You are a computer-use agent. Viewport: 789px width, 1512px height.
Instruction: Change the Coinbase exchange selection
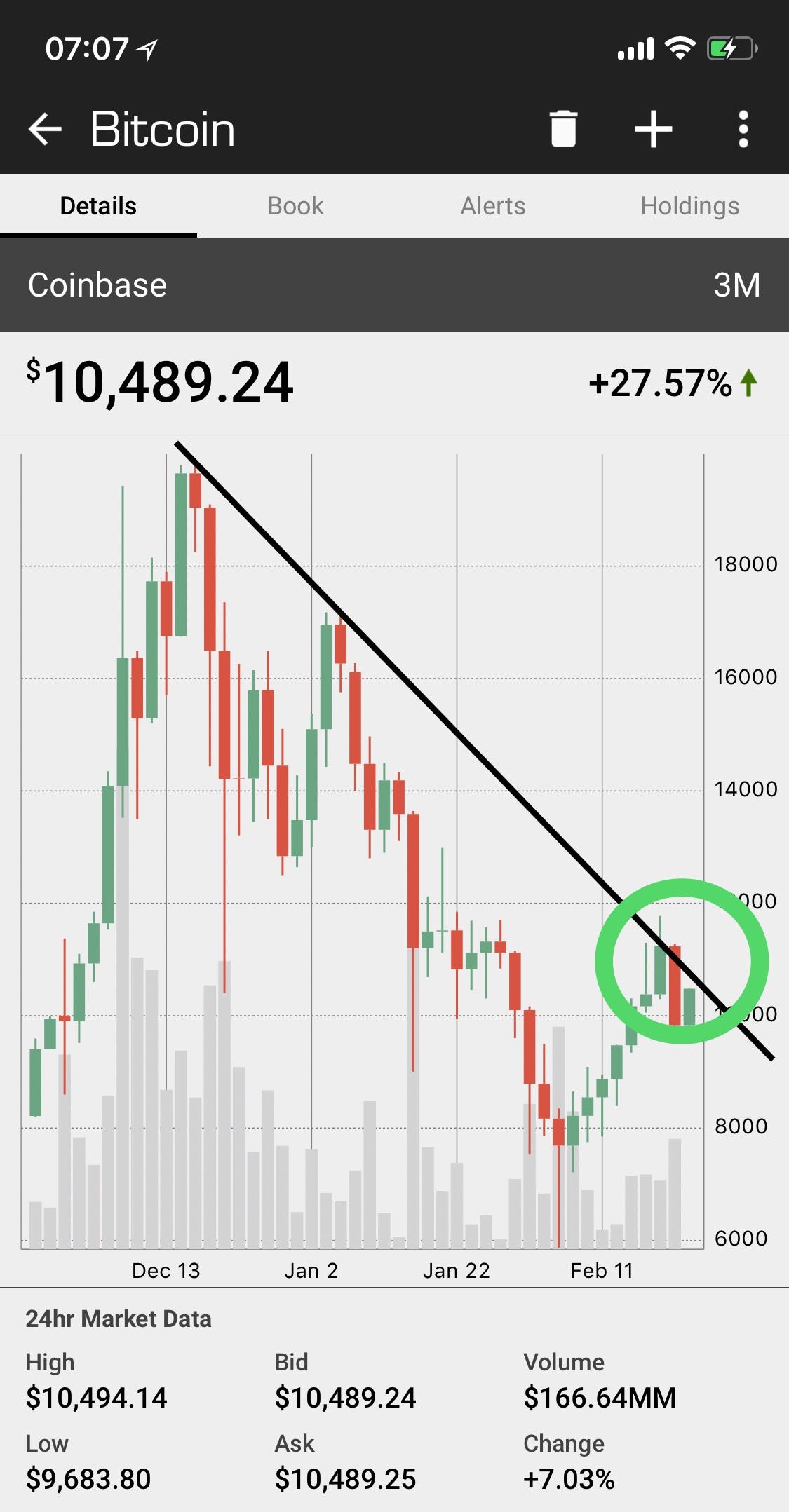97,285
